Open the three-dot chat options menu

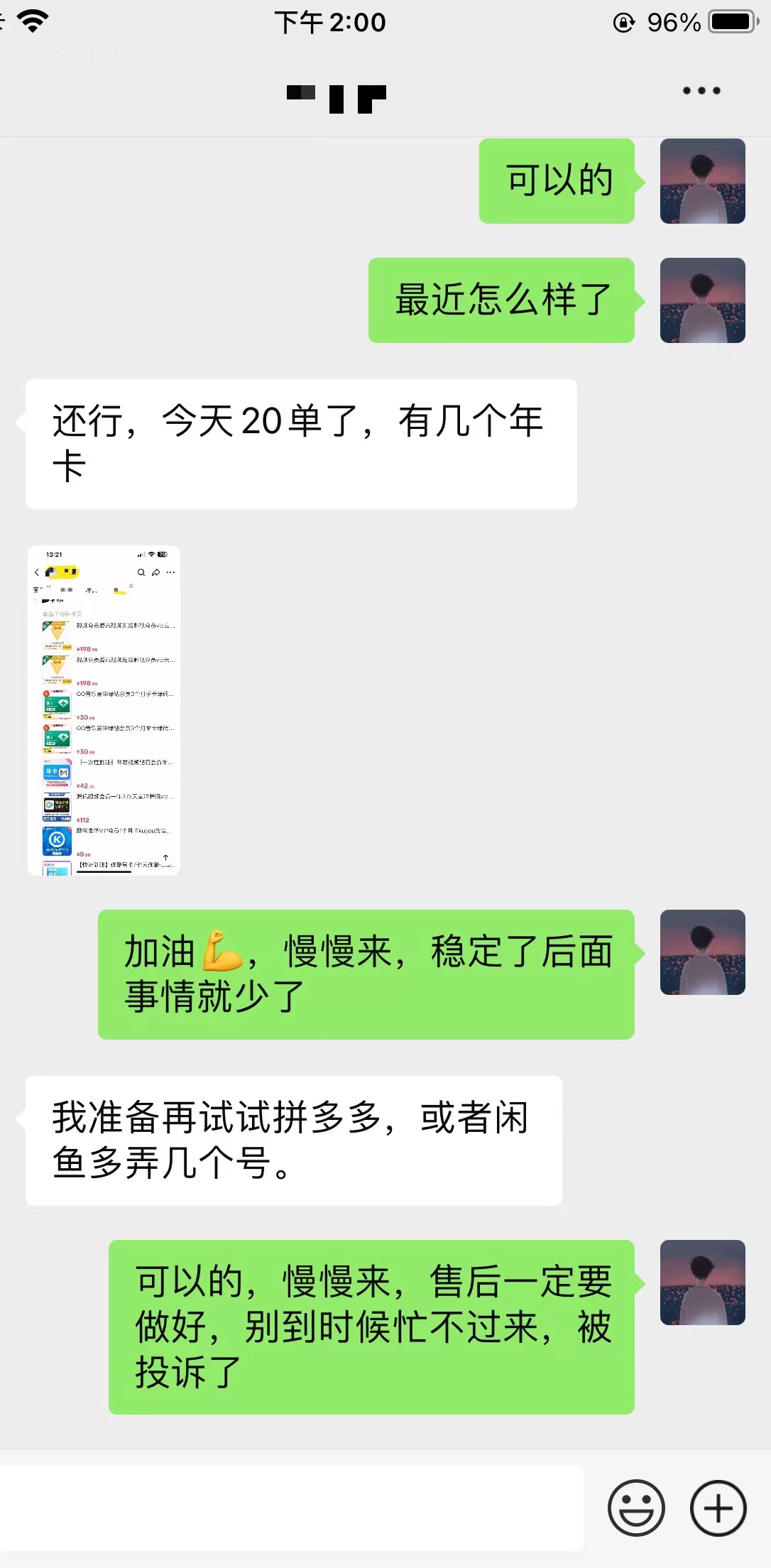pos(701,91)
